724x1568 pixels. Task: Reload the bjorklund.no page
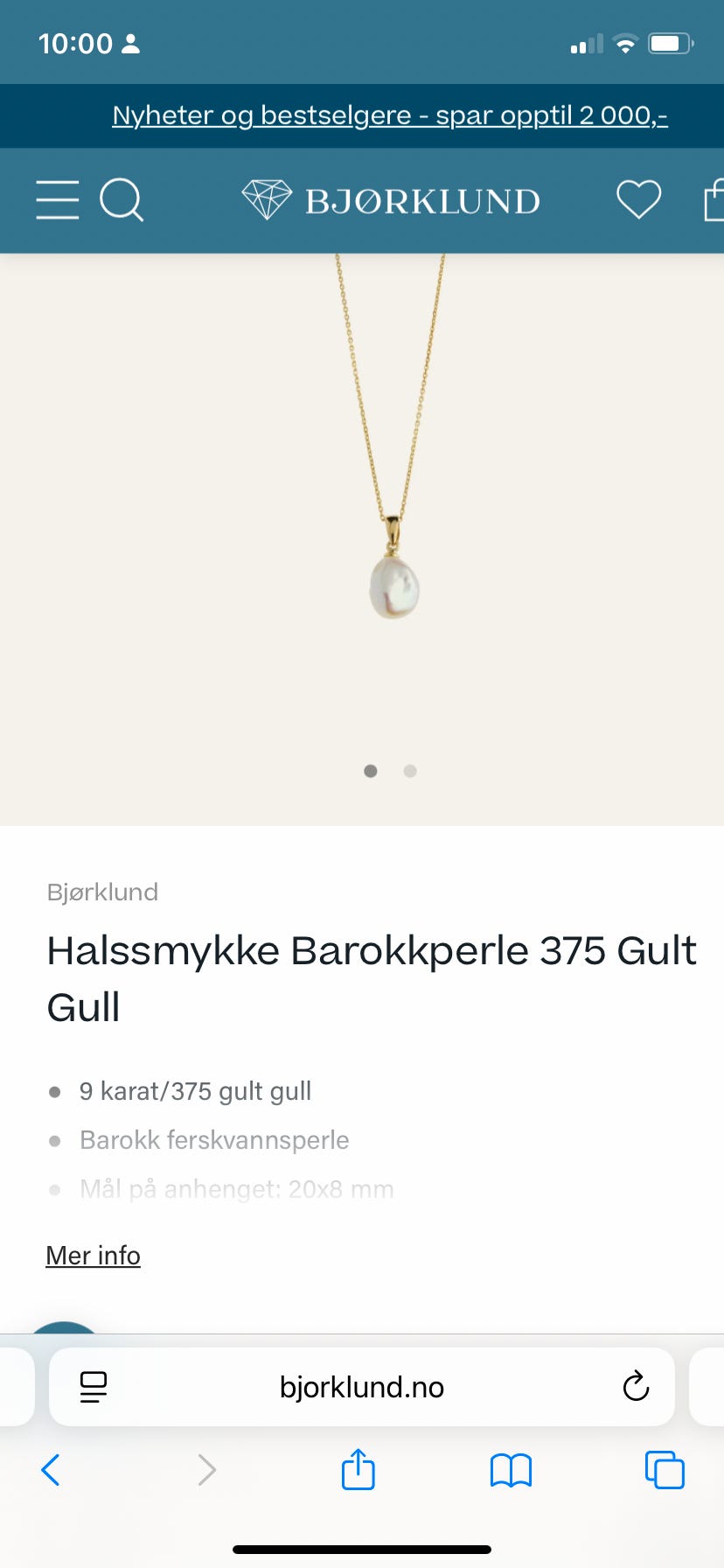point(636,1387)
